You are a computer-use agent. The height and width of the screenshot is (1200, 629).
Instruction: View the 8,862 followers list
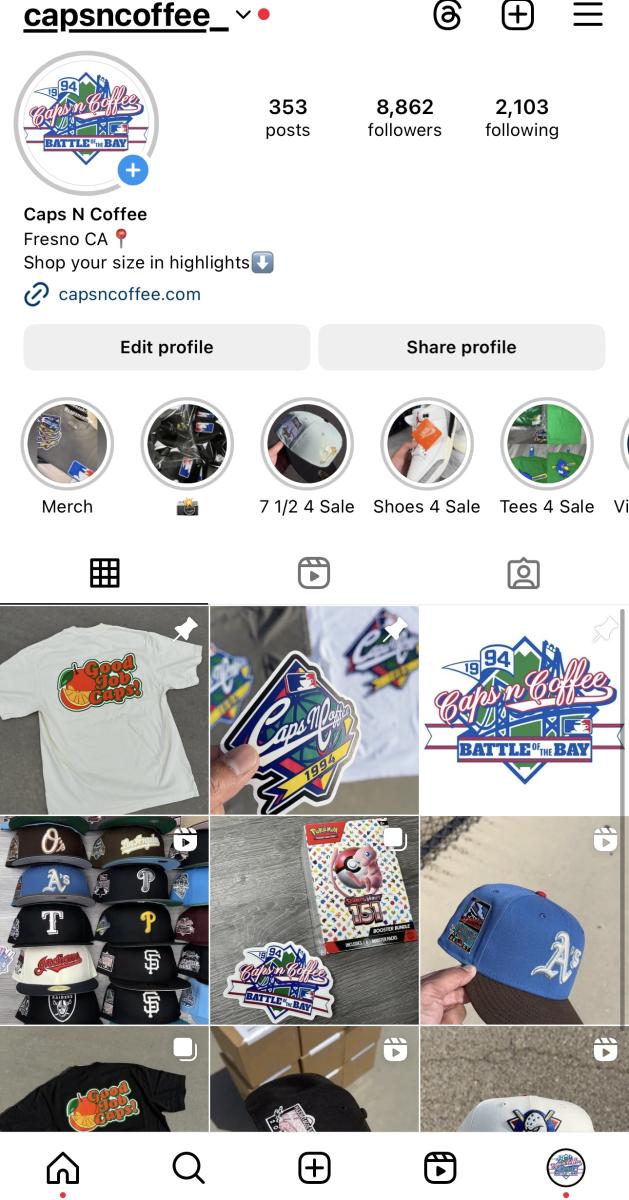(x=404, y=117)
